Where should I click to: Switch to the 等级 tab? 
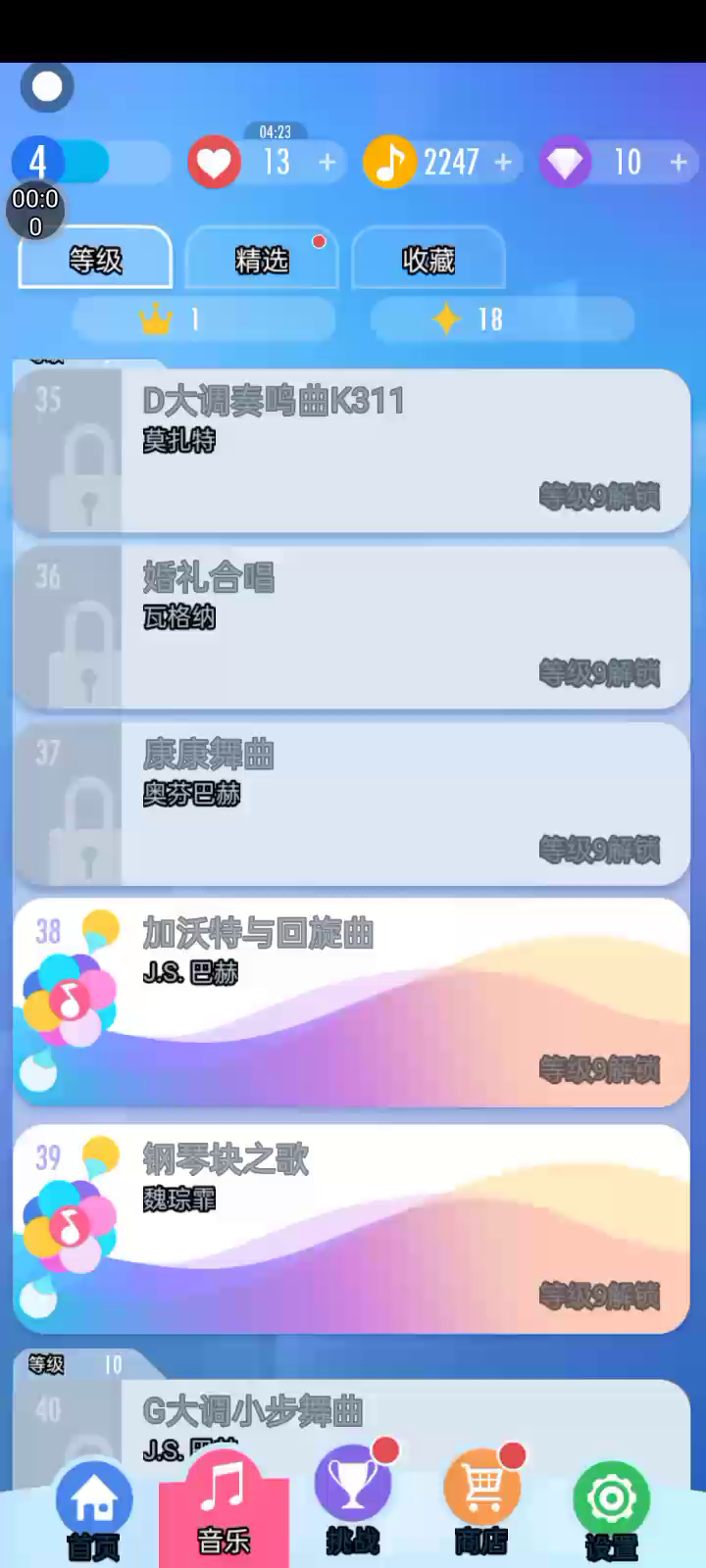(95, 259)
